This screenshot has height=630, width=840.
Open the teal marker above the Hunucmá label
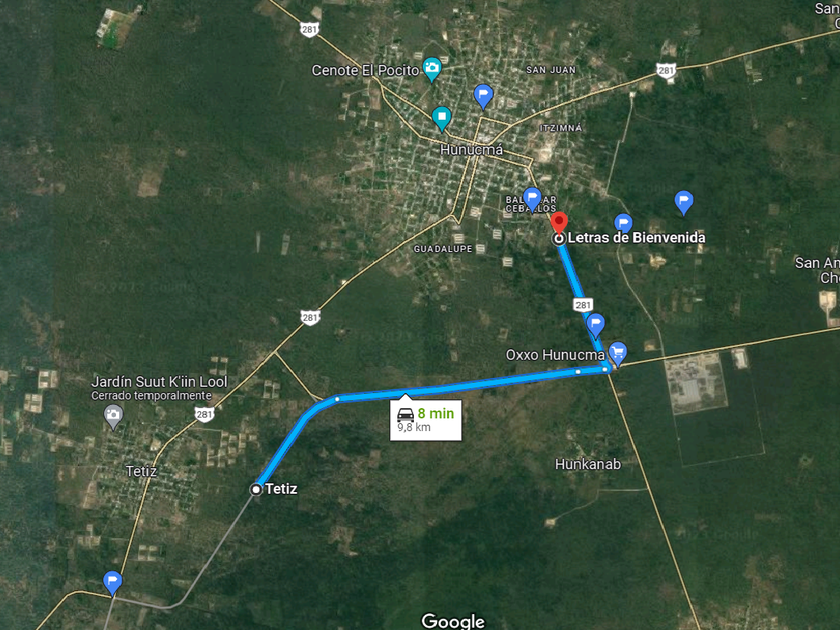pyautogui.click(x=442, y=117)
